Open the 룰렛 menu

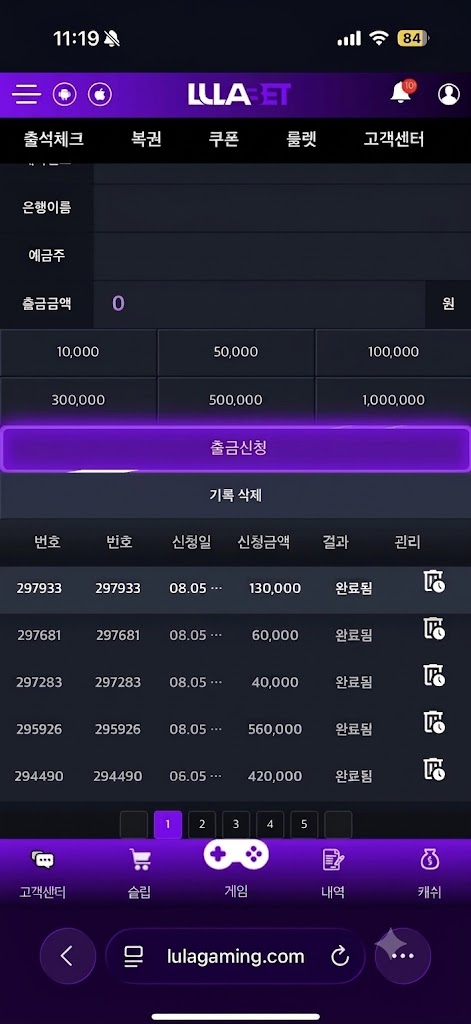point(301,139)
